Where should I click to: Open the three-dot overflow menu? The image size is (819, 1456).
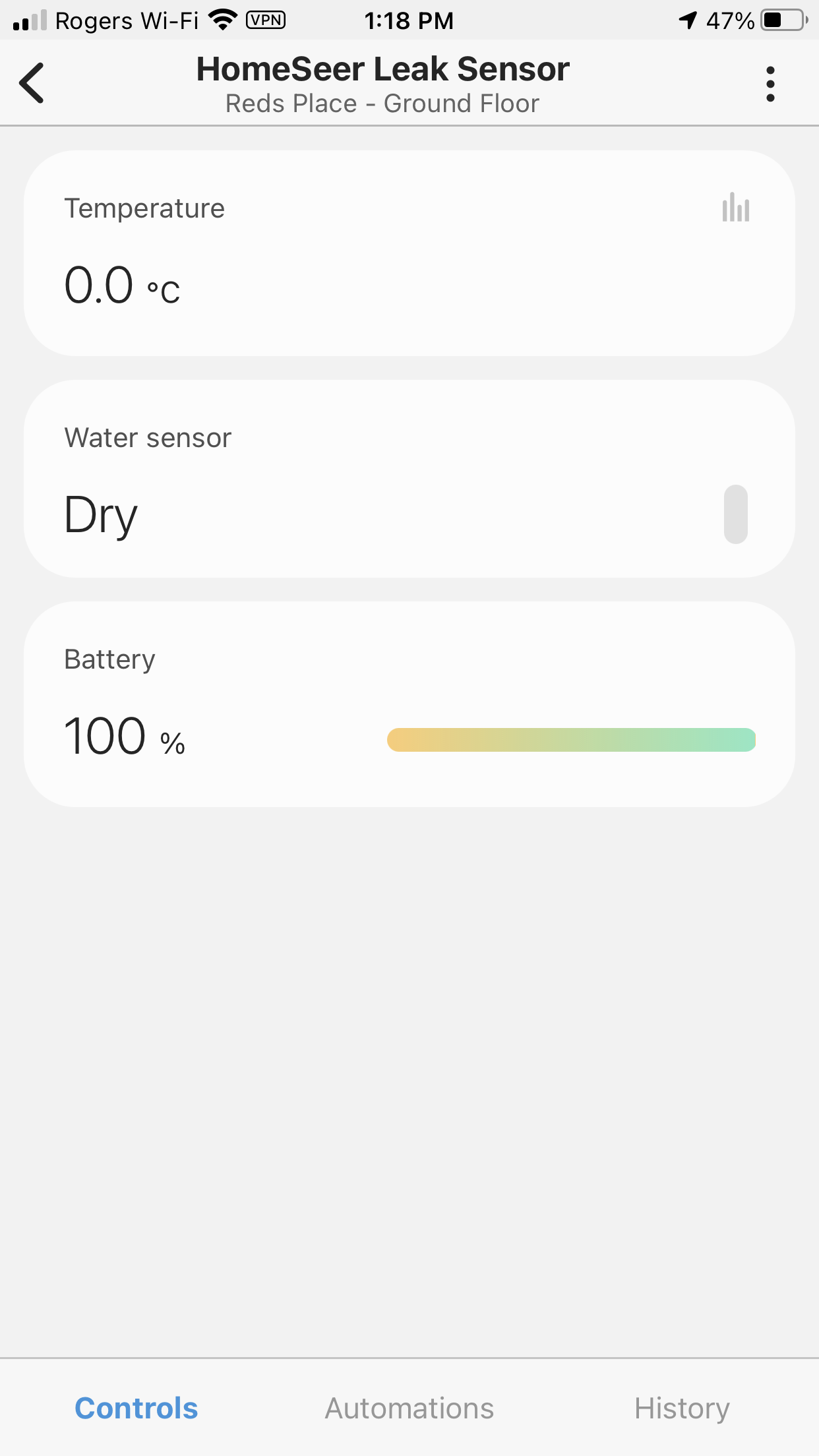coord(770,84)
